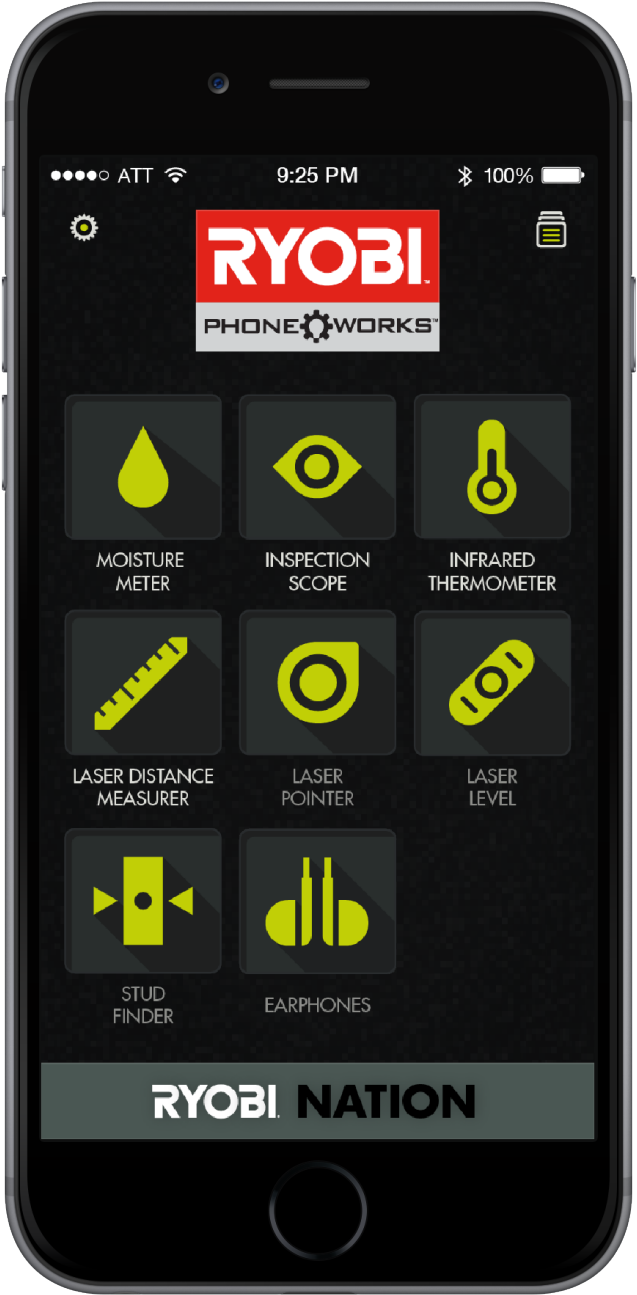Viewport: 637px width, 1295px height.
Task: Open the settings gear icon
Action: (x=84, y=228)
